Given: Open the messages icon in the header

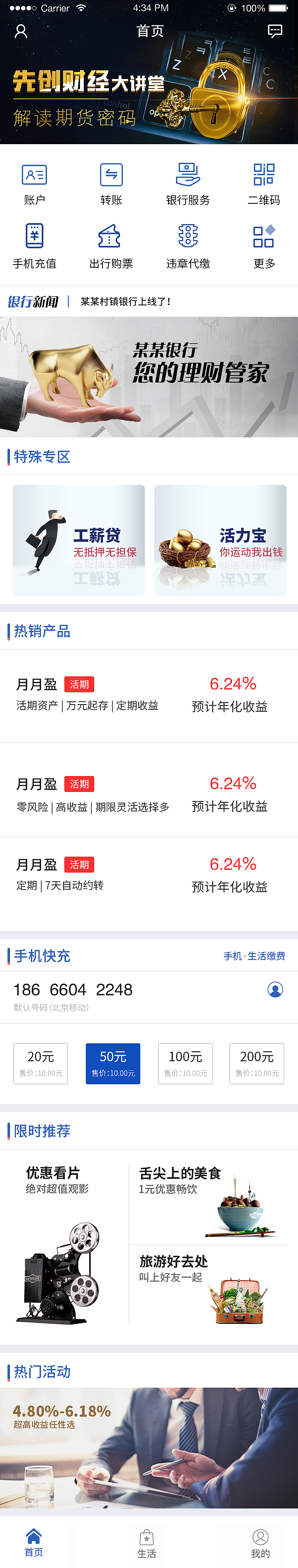Looking at the screenshot, I should [x=275, y=31].
